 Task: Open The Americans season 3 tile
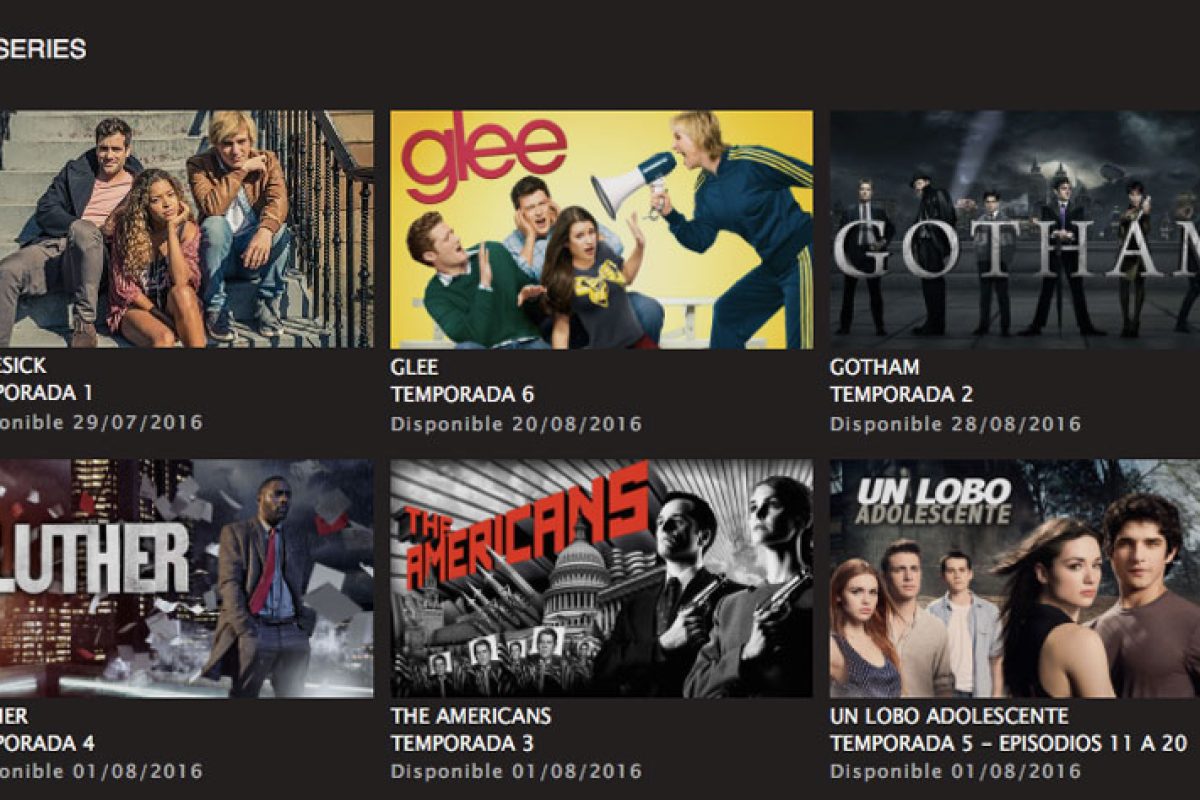click(x=601, y=578)
